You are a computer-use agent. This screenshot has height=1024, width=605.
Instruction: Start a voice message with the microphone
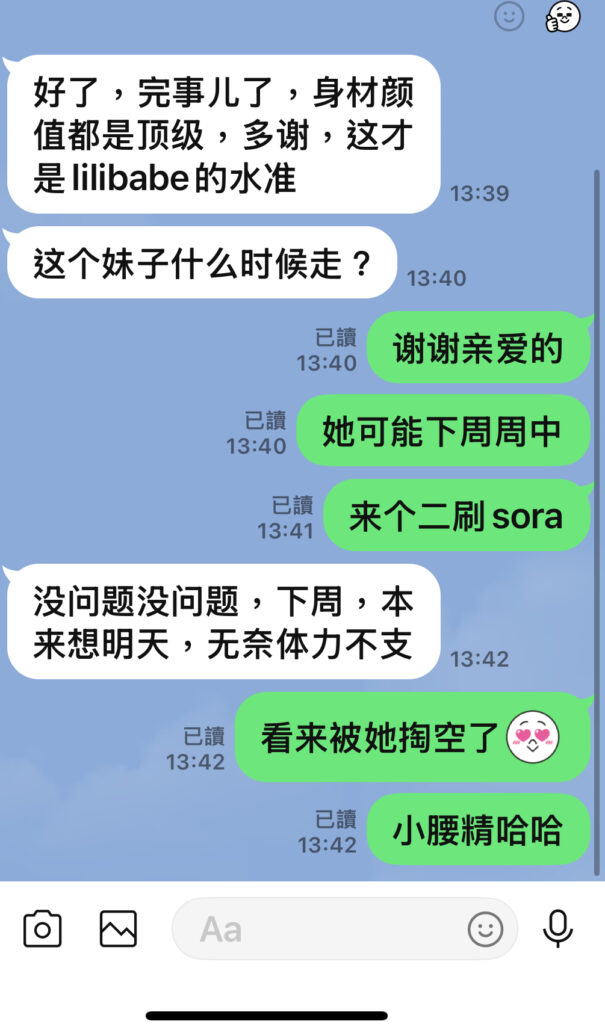[557, 929]
